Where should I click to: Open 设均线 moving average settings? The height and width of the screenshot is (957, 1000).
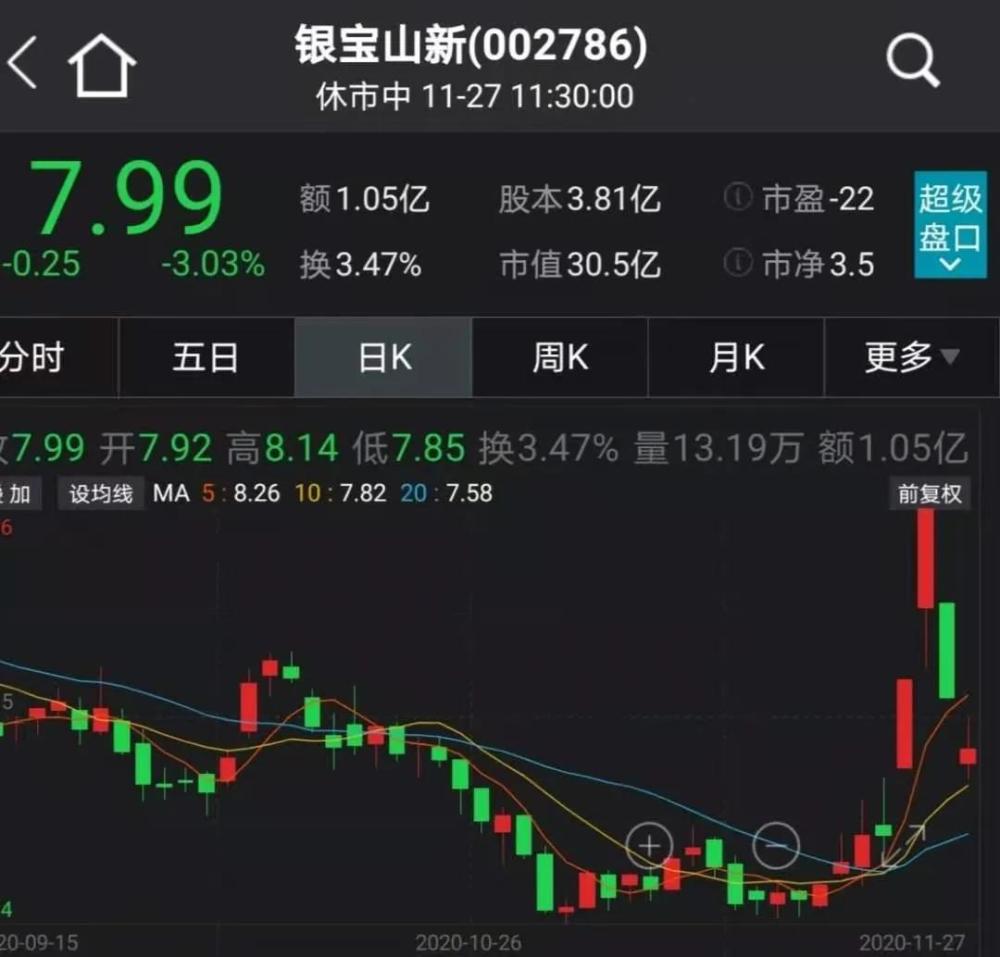101,493
